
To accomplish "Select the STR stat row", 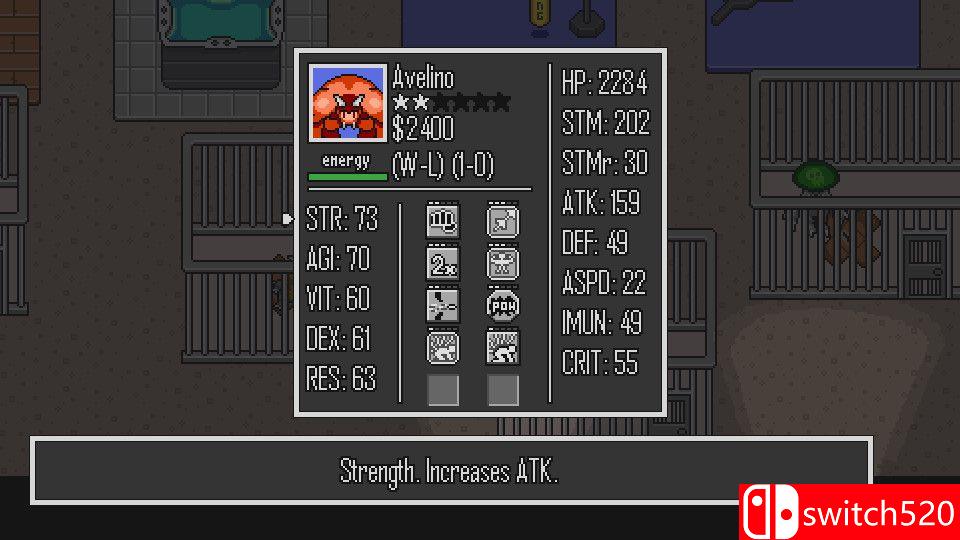I will 342,220.
